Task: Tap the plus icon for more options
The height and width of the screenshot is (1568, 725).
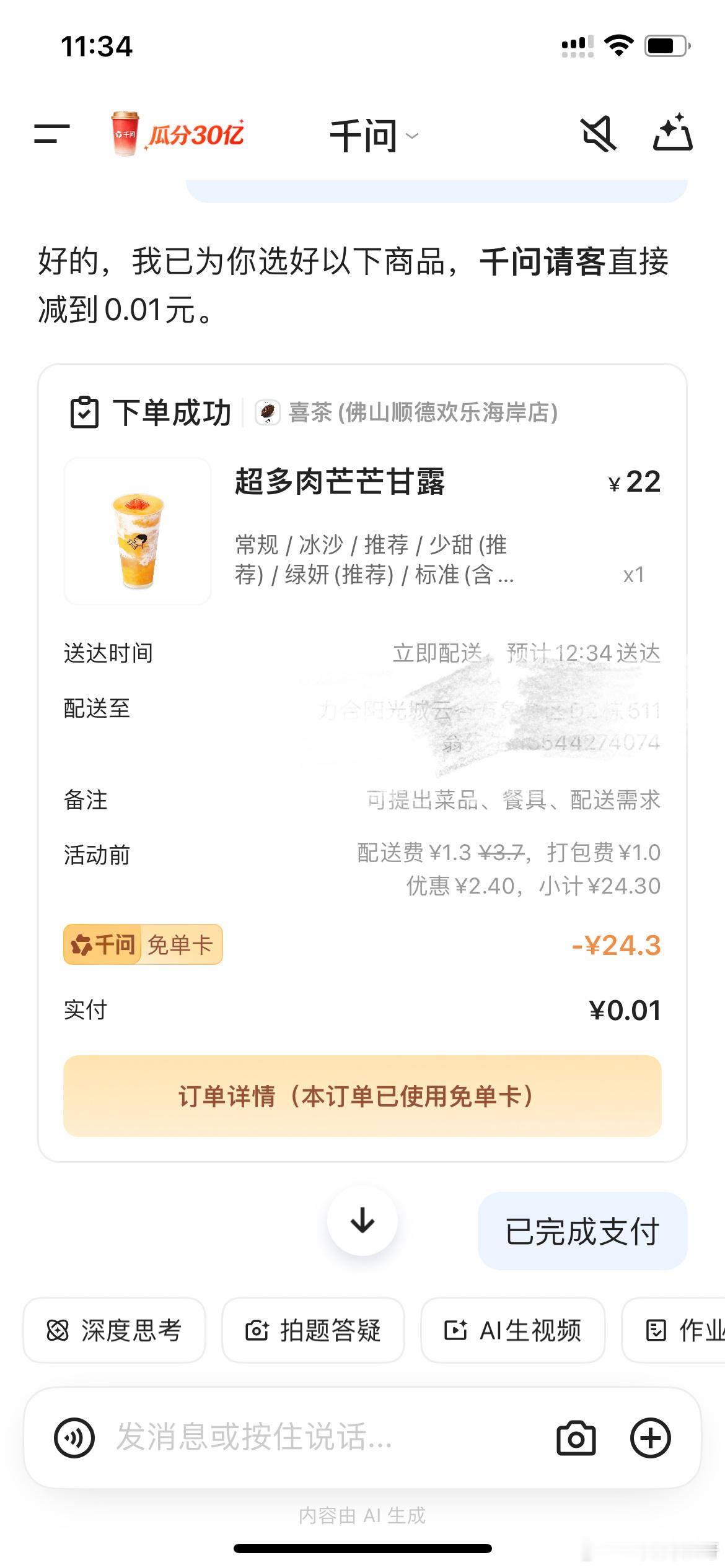Action: click(649, 1439)
